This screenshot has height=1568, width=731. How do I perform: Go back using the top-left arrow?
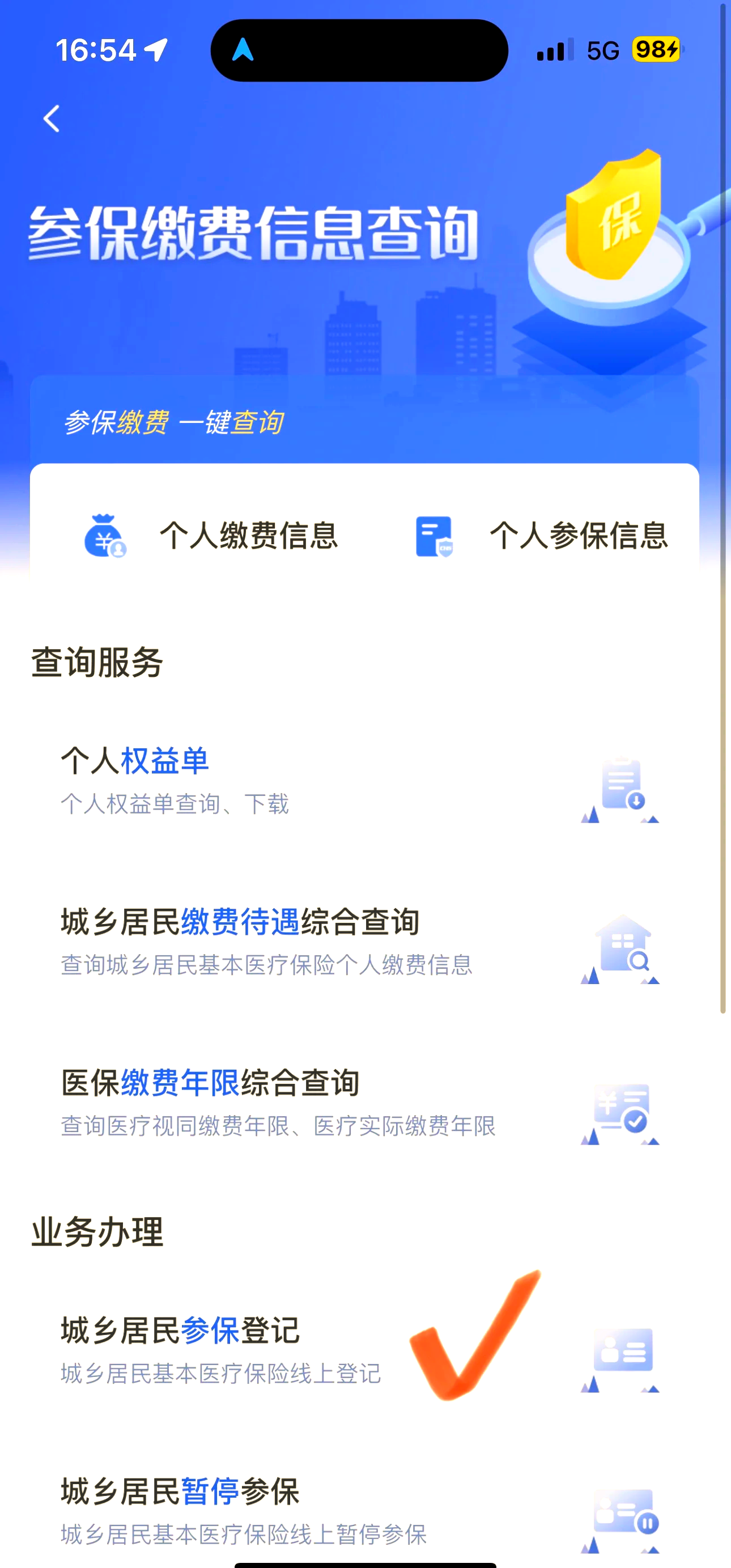(52, 118)
